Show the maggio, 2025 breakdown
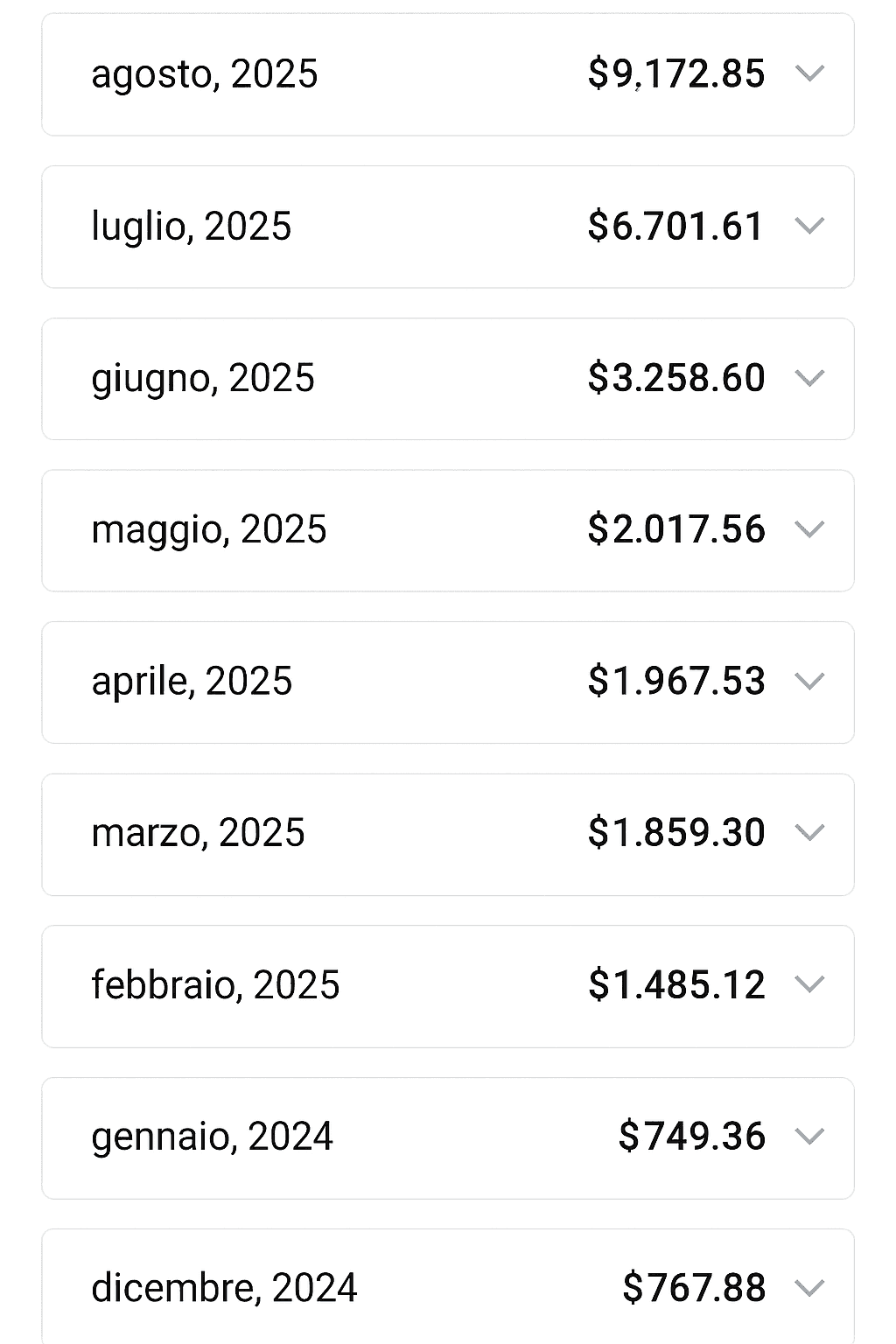896x1344 pixels. tap(809, 529)
